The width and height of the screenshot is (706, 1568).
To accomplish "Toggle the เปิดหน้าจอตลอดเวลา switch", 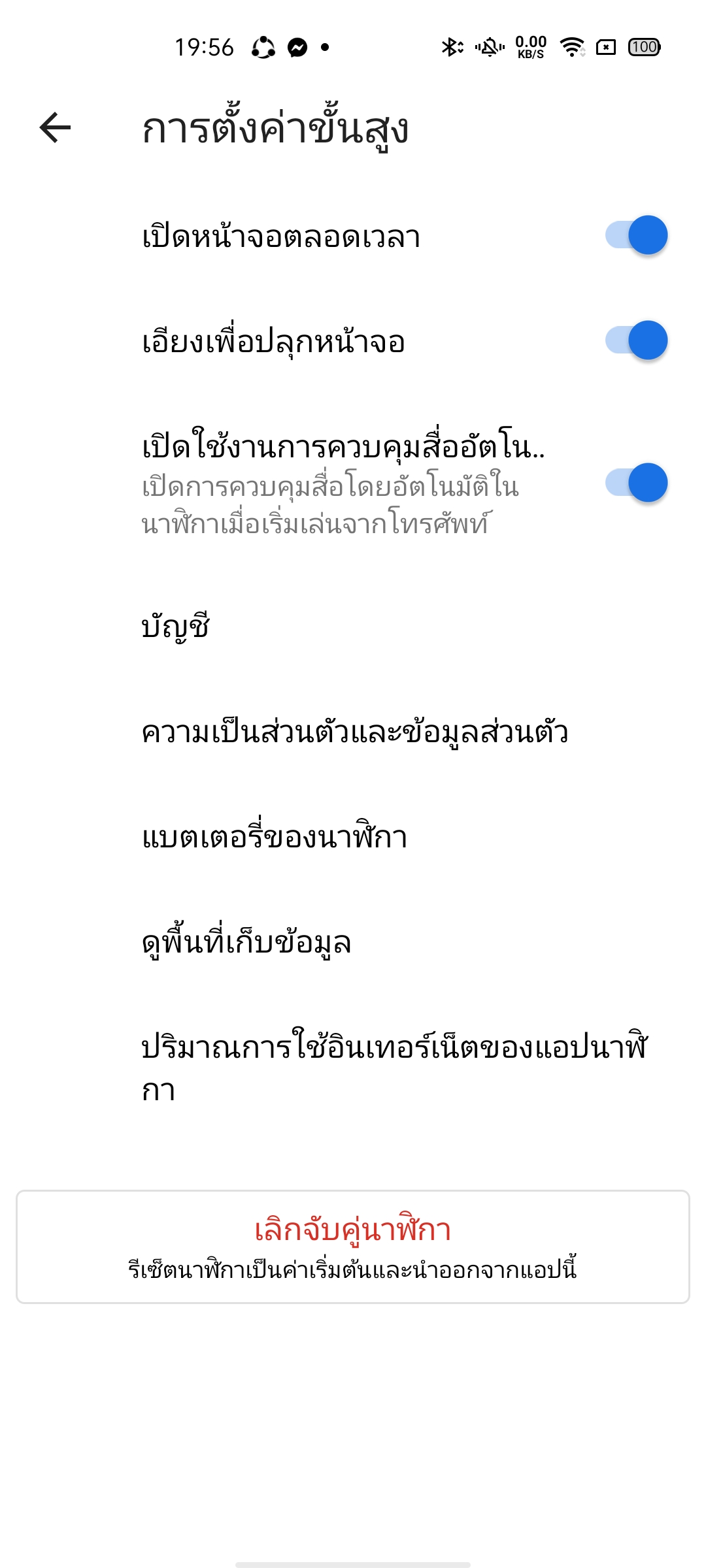I will click(636, 235).
